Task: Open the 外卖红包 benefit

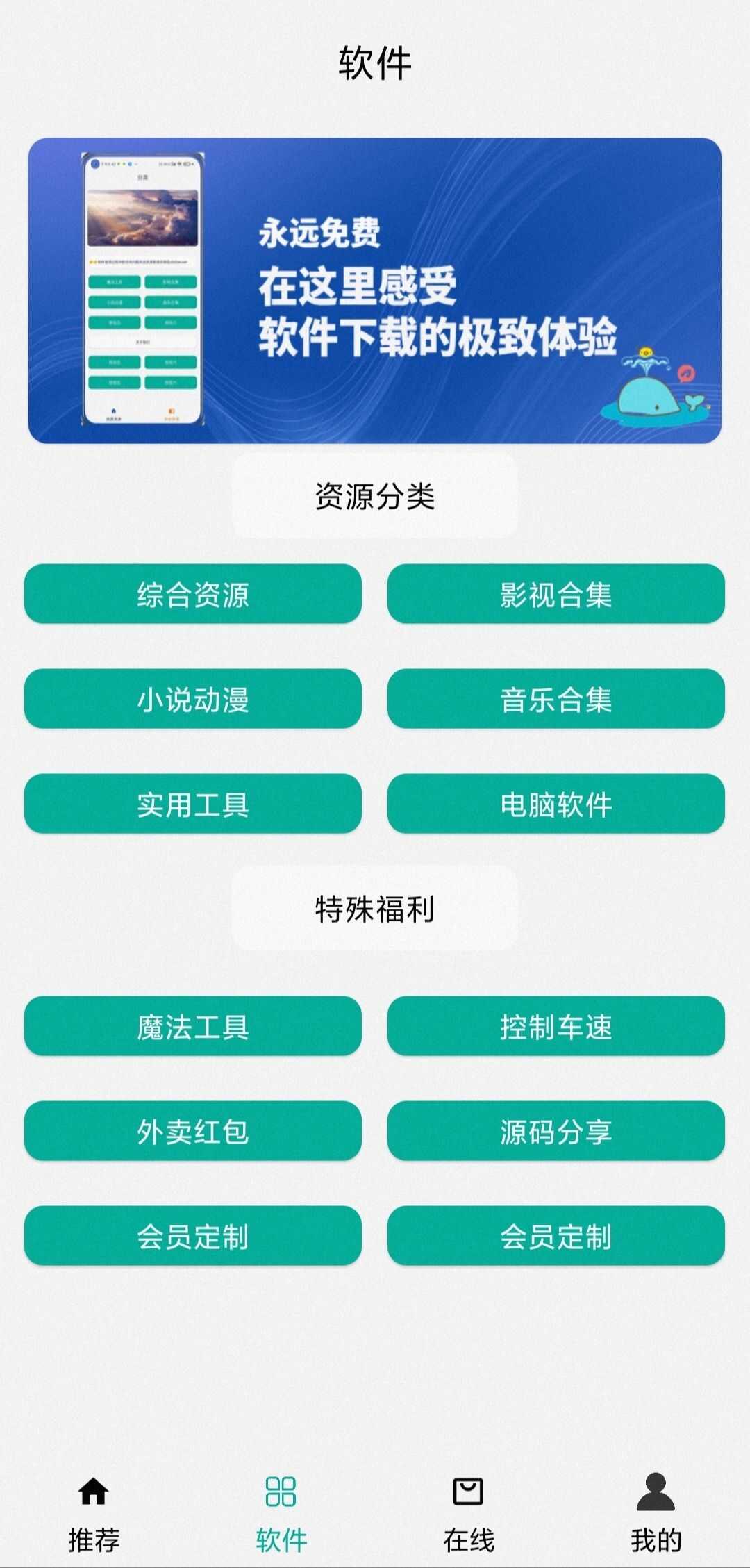Action: [x=193, y=1131]
